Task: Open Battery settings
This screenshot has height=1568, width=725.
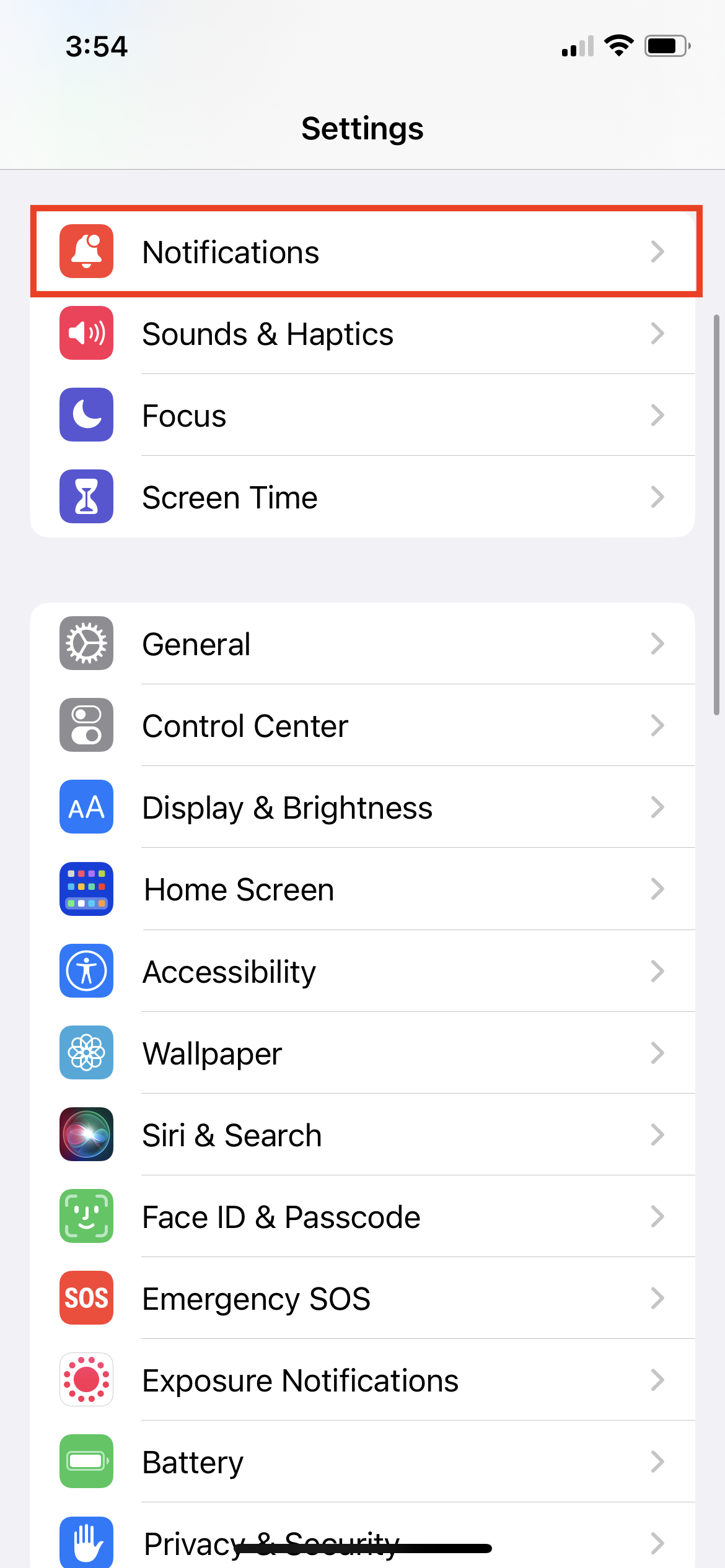Action: [362, 1461]
